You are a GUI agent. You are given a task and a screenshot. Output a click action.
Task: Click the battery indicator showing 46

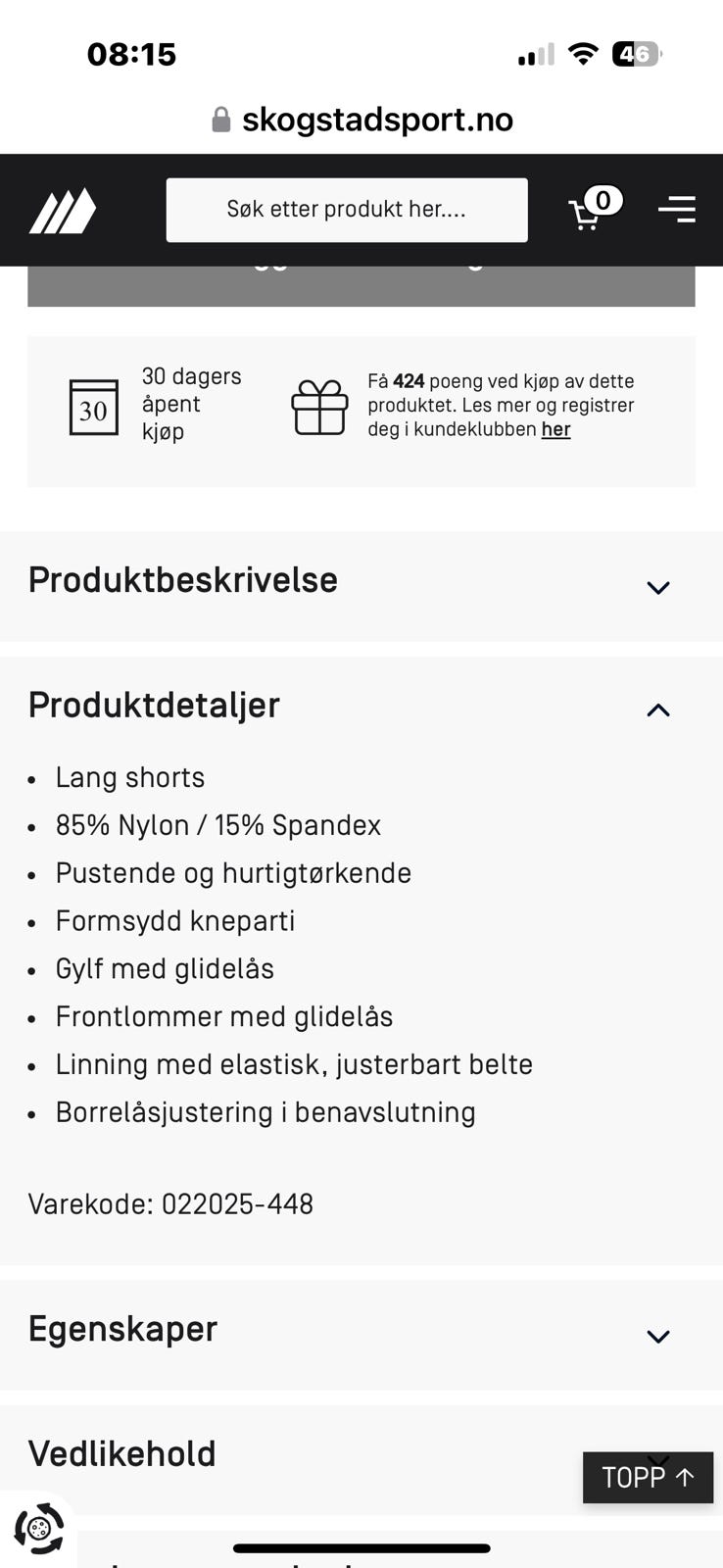[x=638, y=54]
